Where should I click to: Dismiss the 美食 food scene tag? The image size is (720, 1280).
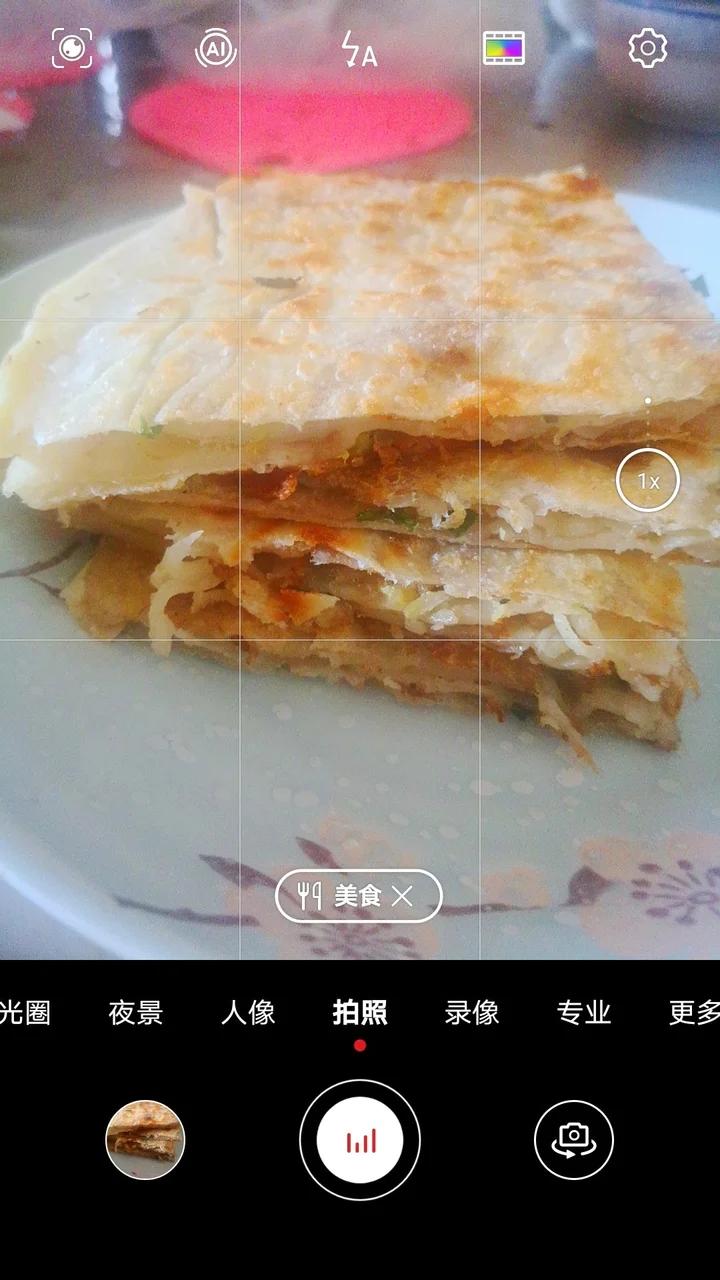(x=402, y=896)
